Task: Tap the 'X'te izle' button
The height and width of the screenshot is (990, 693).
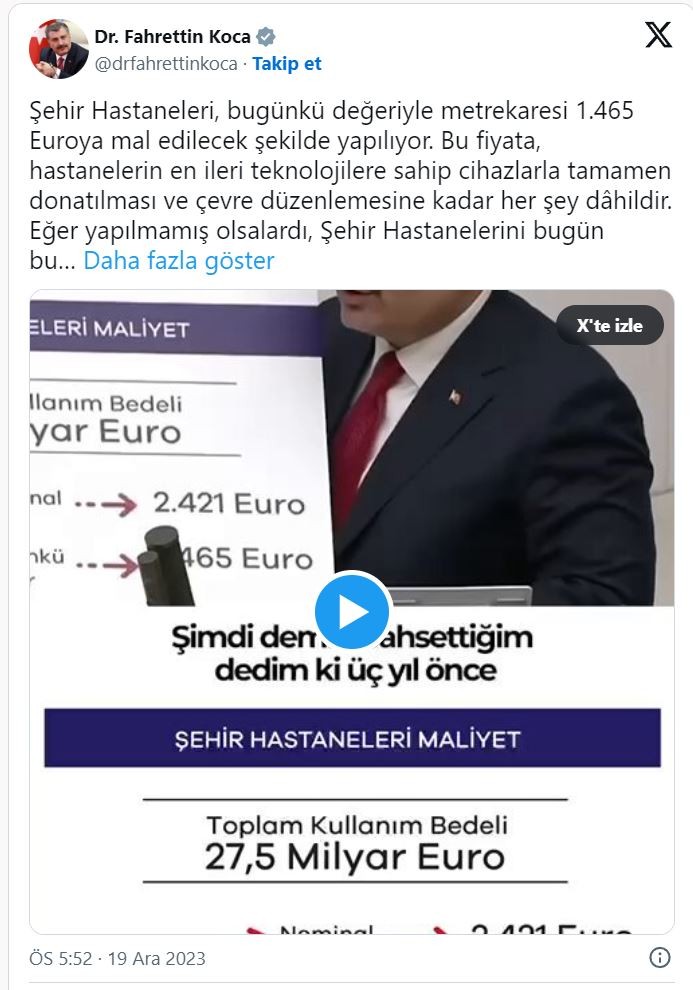Action: [609, 326]
